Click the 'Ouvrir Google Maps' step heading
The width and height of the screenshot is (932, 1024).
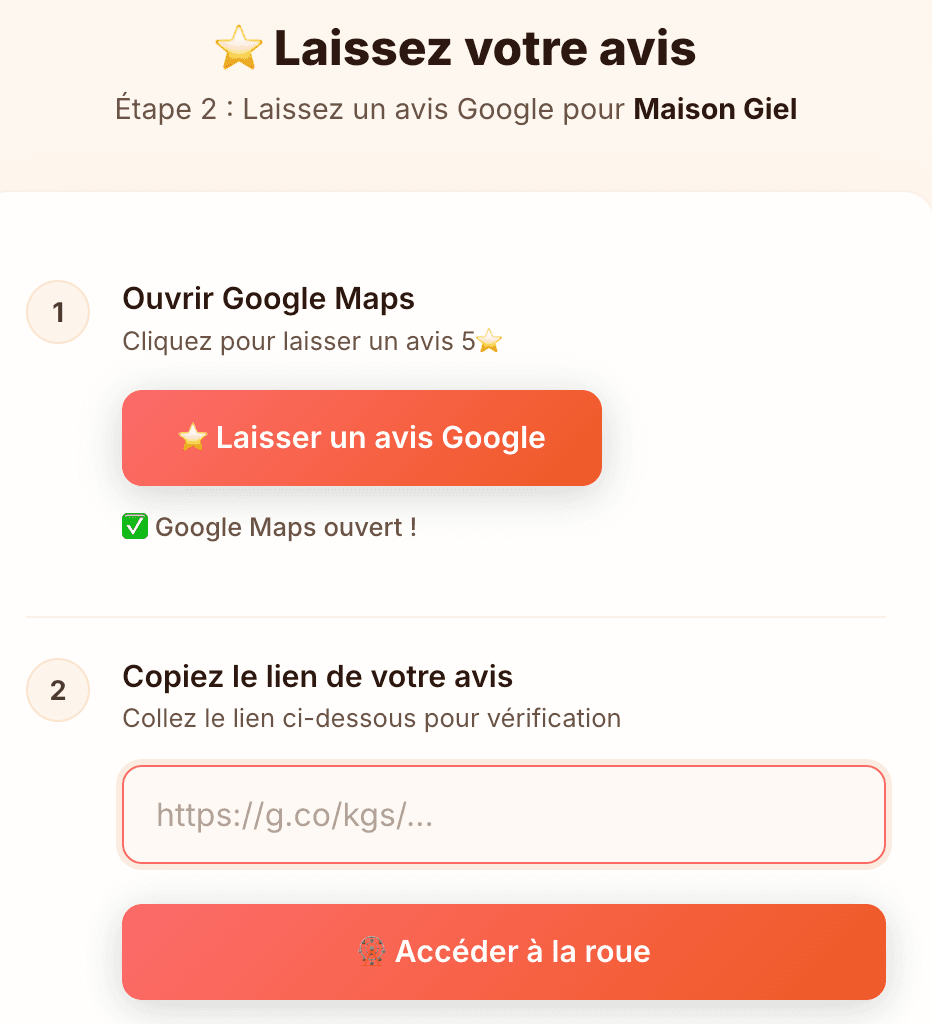pos(266,298)
